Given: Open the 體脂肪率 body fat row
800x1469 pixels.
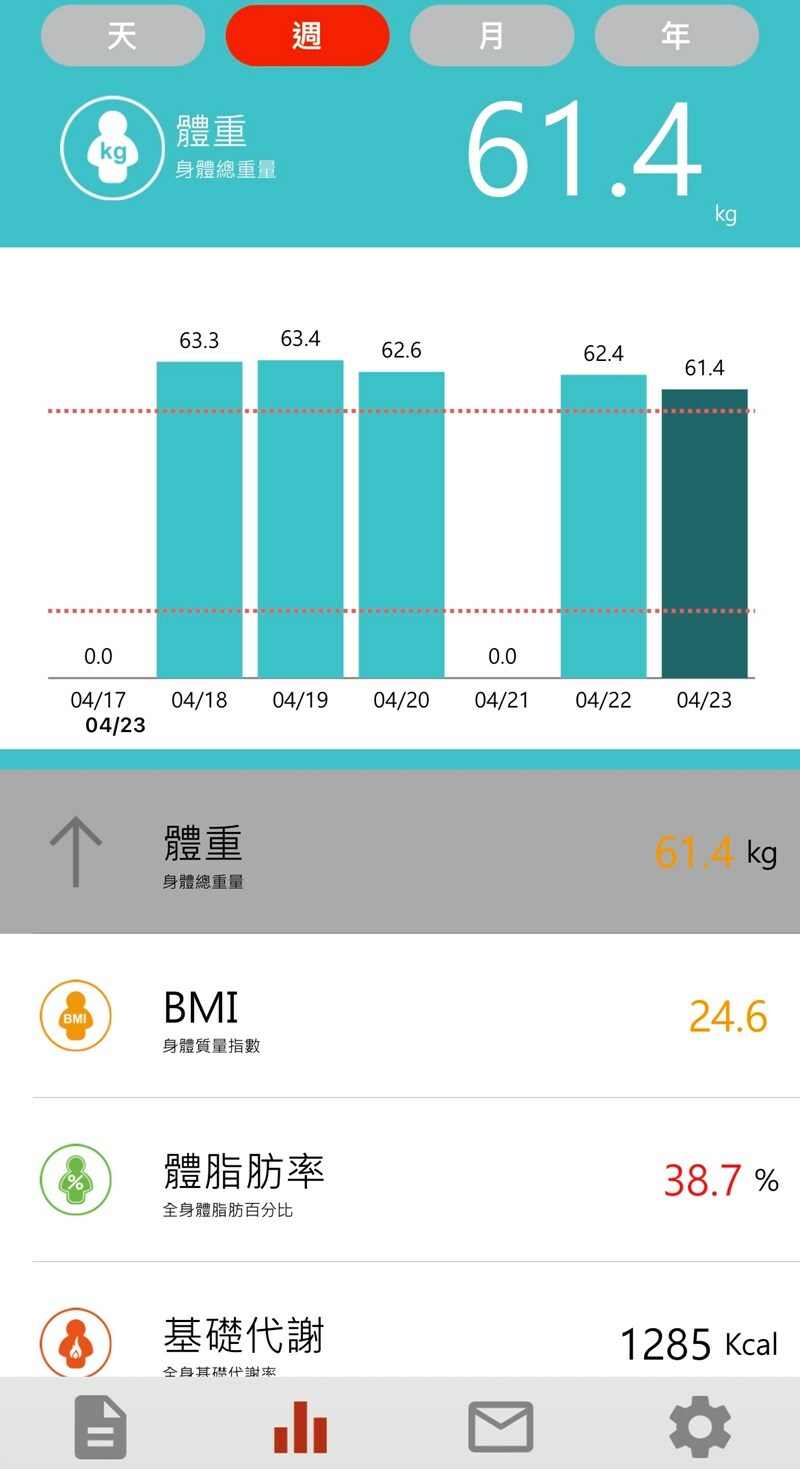Looking at the screenshot, I should pyautogui.click(x=400, y=1180).
